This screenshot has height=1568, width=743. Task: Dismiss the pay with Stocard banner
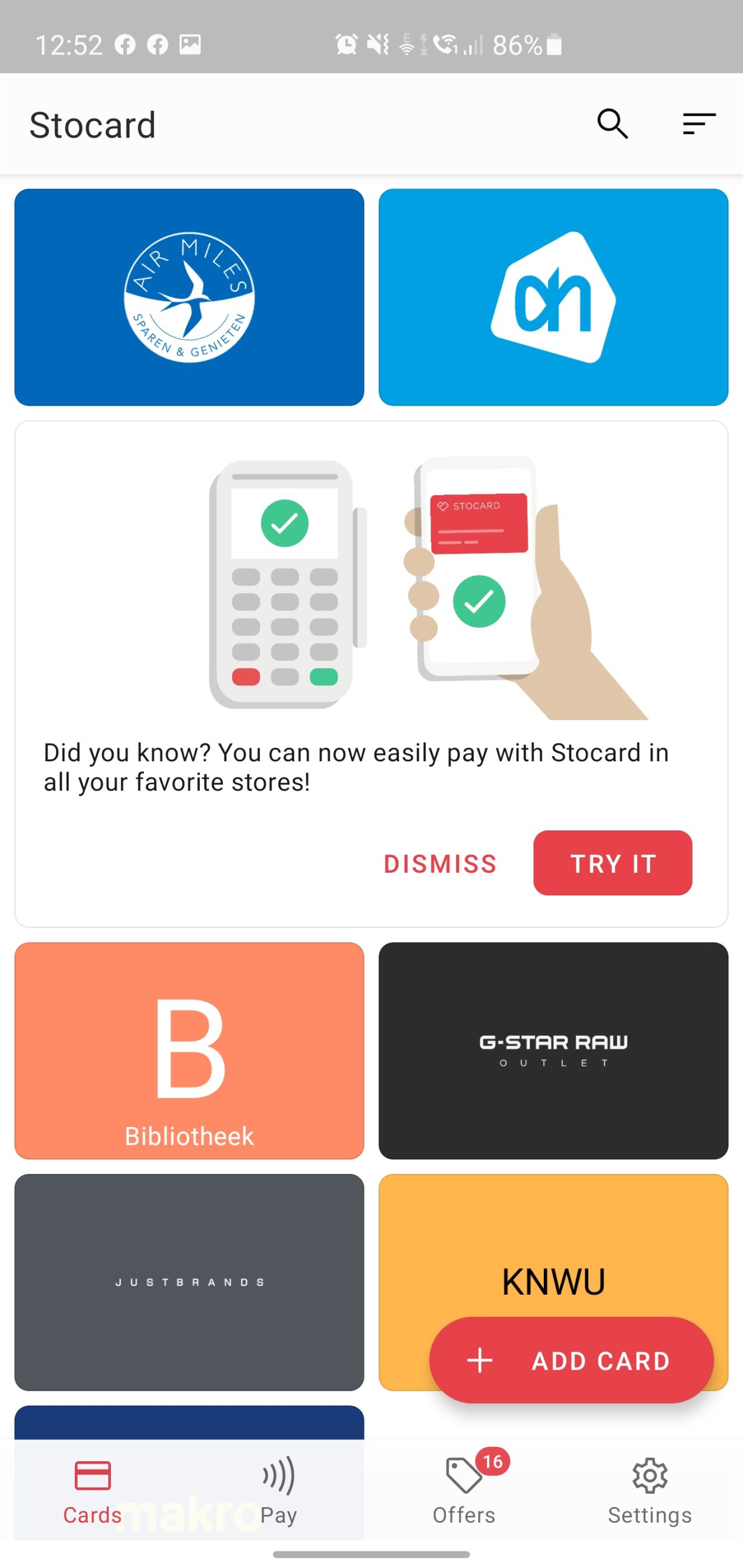tap(440, 863)
